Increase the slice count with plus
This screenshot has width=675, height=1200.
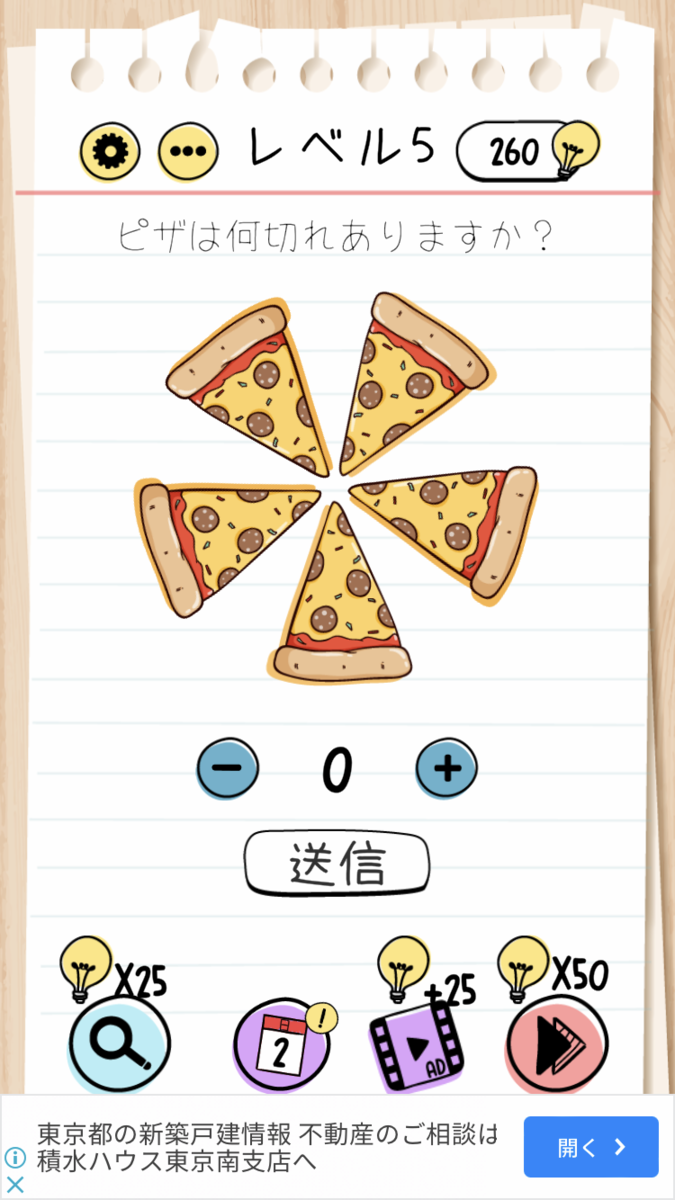click(446, 768)
